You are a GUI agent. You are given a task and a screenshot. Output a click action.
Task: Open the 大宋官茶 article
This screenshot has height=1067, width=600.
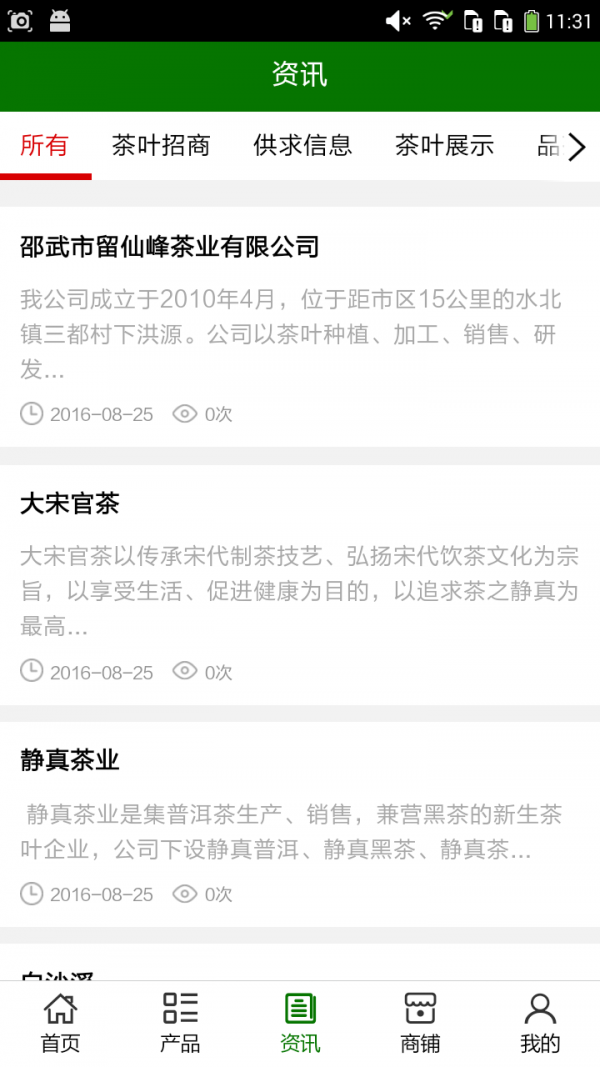70,503
